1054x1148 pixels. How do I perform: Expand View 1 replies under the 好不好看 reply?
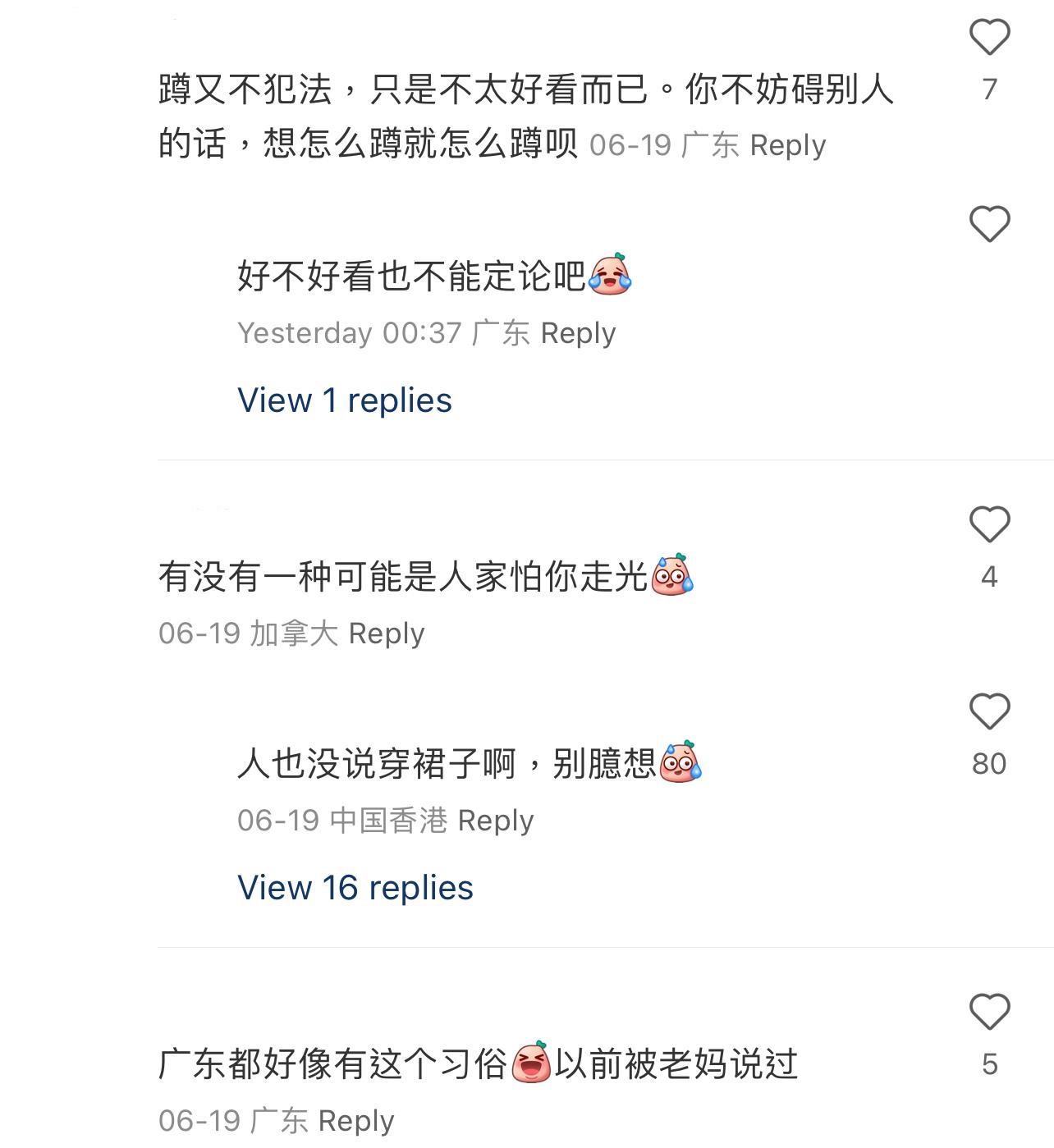pyautogui.click(x=345, y=400)
